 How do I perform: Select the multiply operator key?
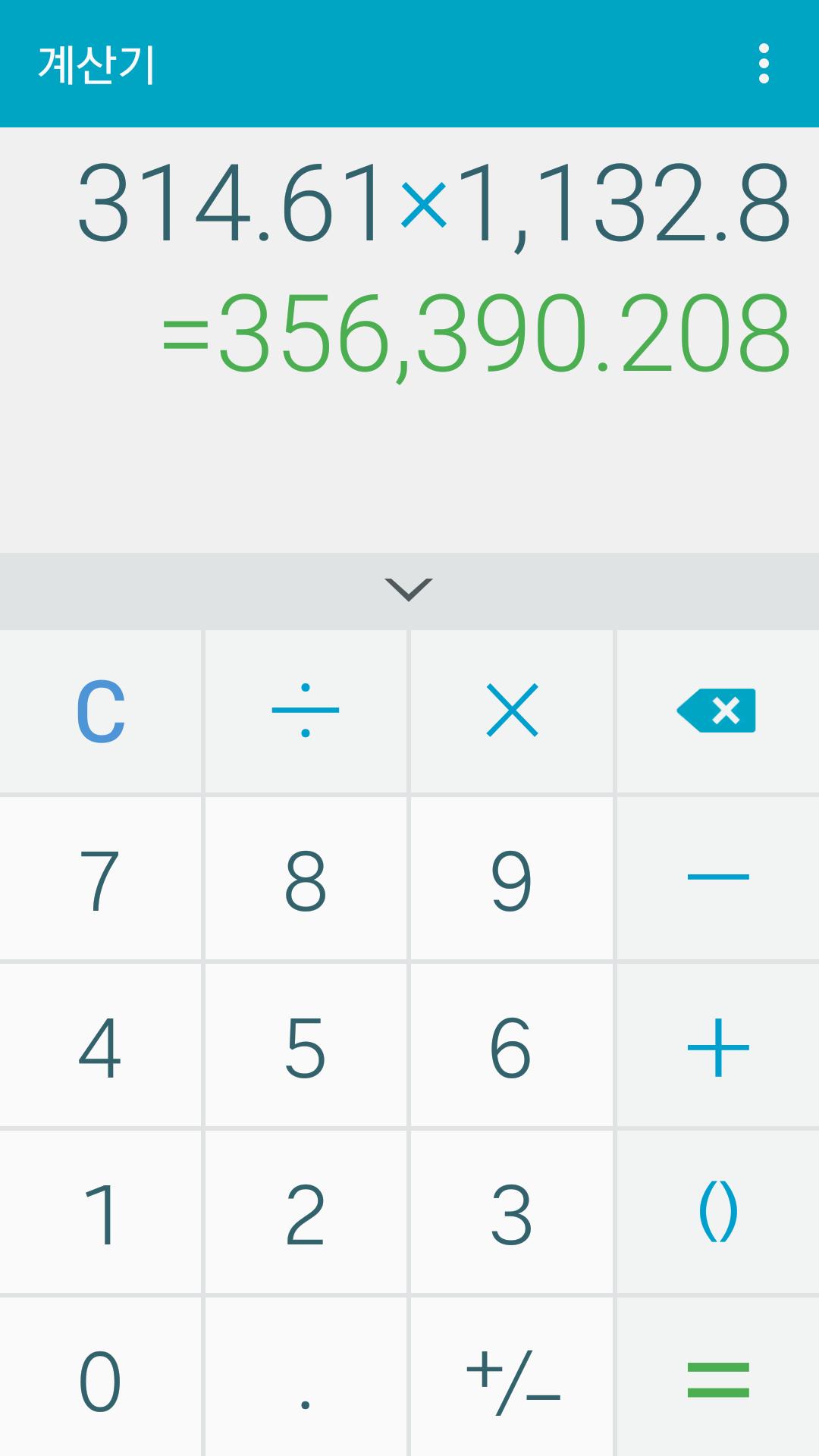(x=512, y=711)
